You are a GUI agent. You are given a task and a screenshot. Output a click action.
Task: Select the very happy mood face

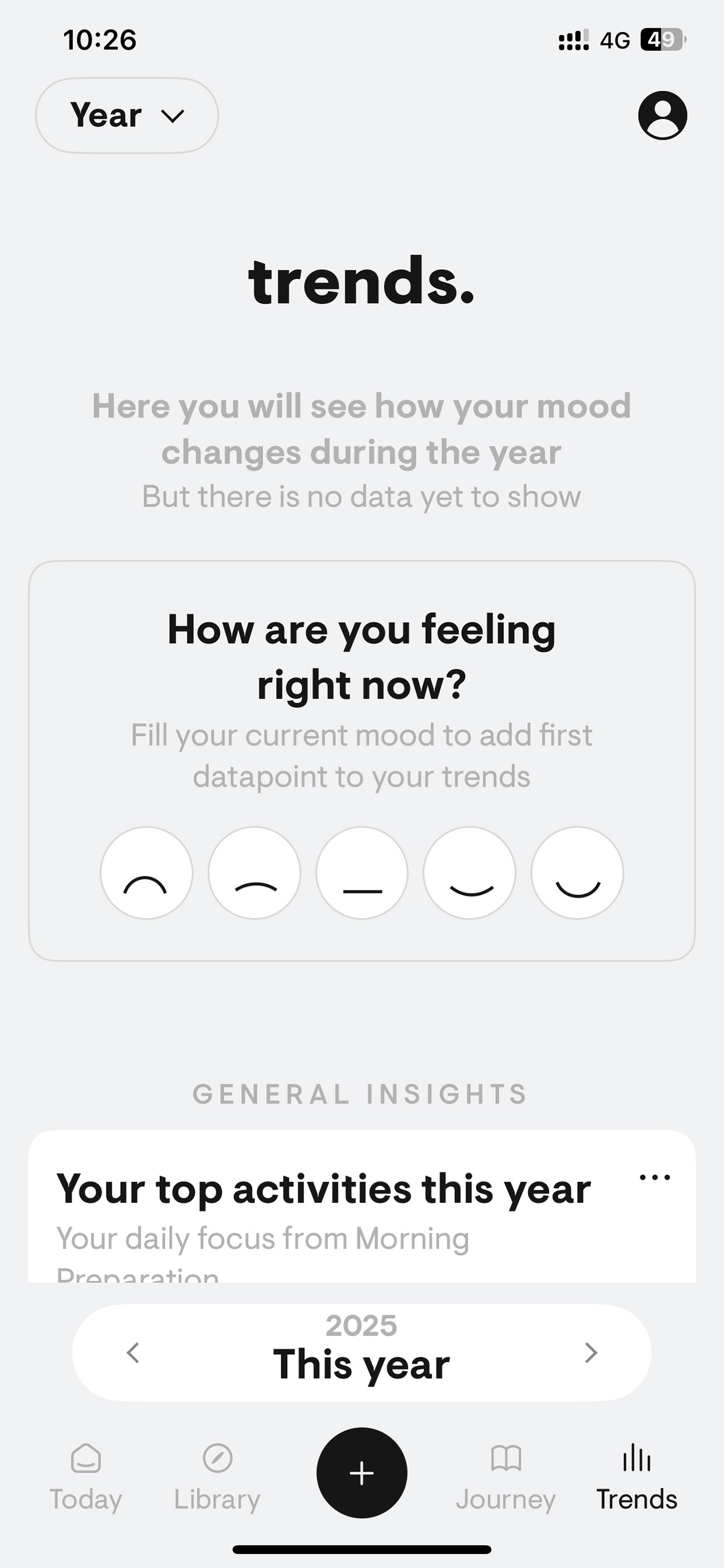(x=577, y=872)
